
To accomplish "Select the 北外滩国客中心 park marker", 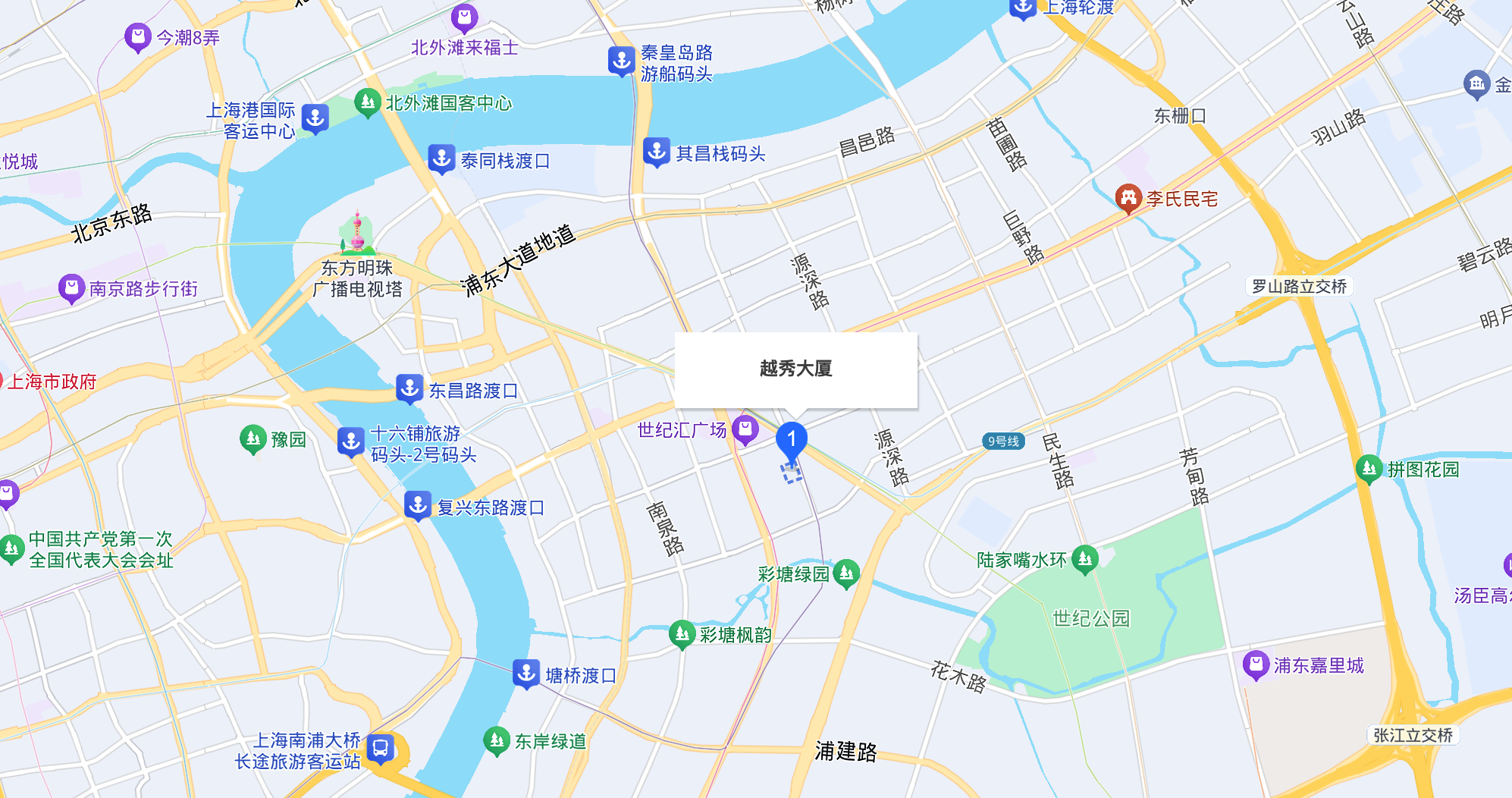I will (368, 102).
